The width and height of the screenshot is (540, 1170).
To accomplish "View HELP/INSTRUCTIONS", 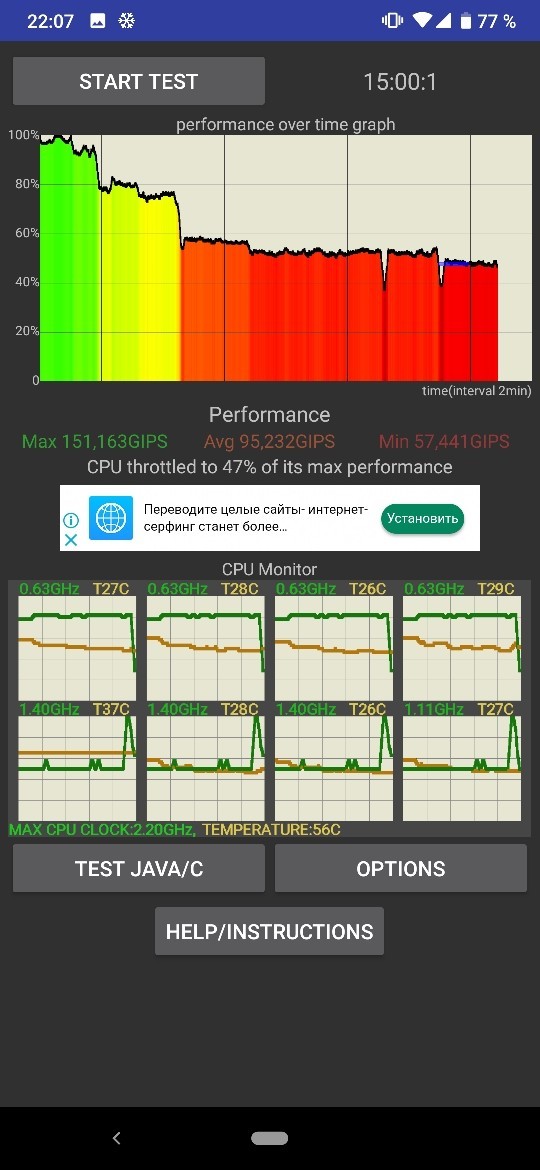I will 269,931.
